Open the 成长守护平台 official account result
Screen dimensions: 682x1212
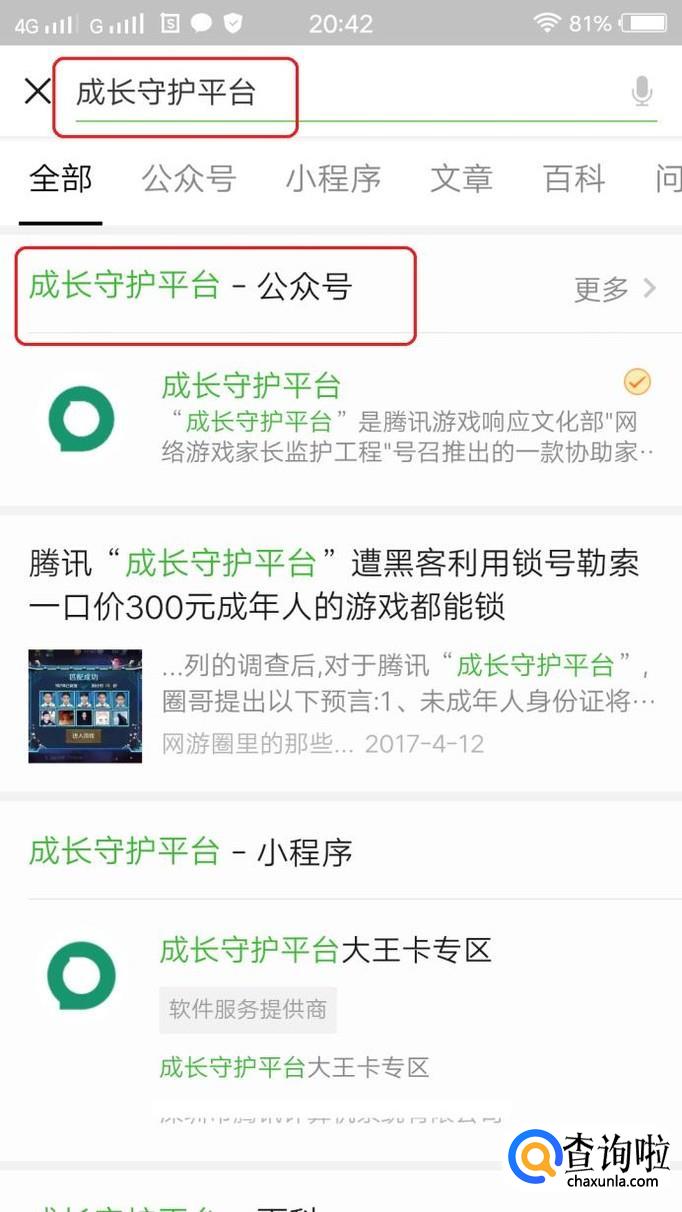(x=340, y=418)
